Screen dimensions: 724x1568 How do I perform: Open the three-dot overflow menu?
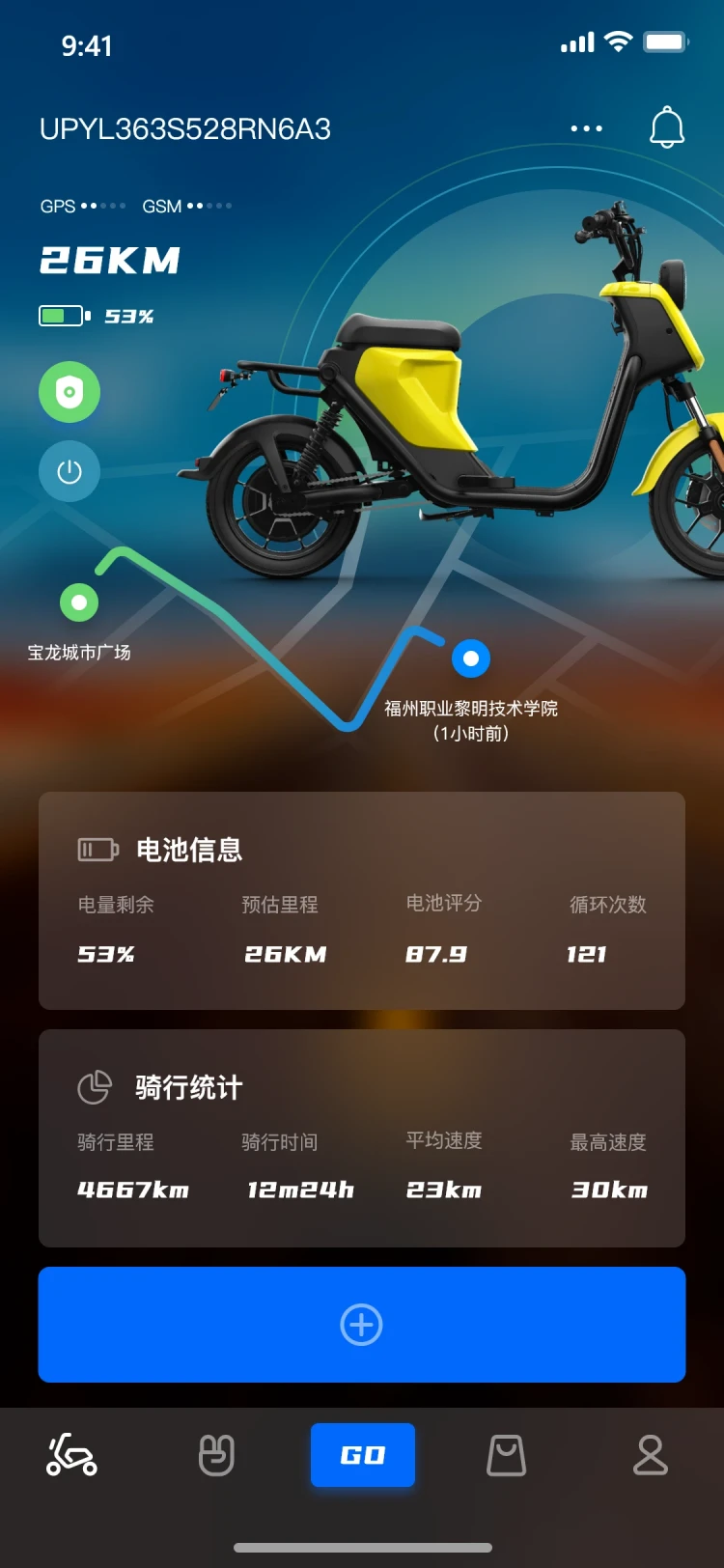coord(586,128)
